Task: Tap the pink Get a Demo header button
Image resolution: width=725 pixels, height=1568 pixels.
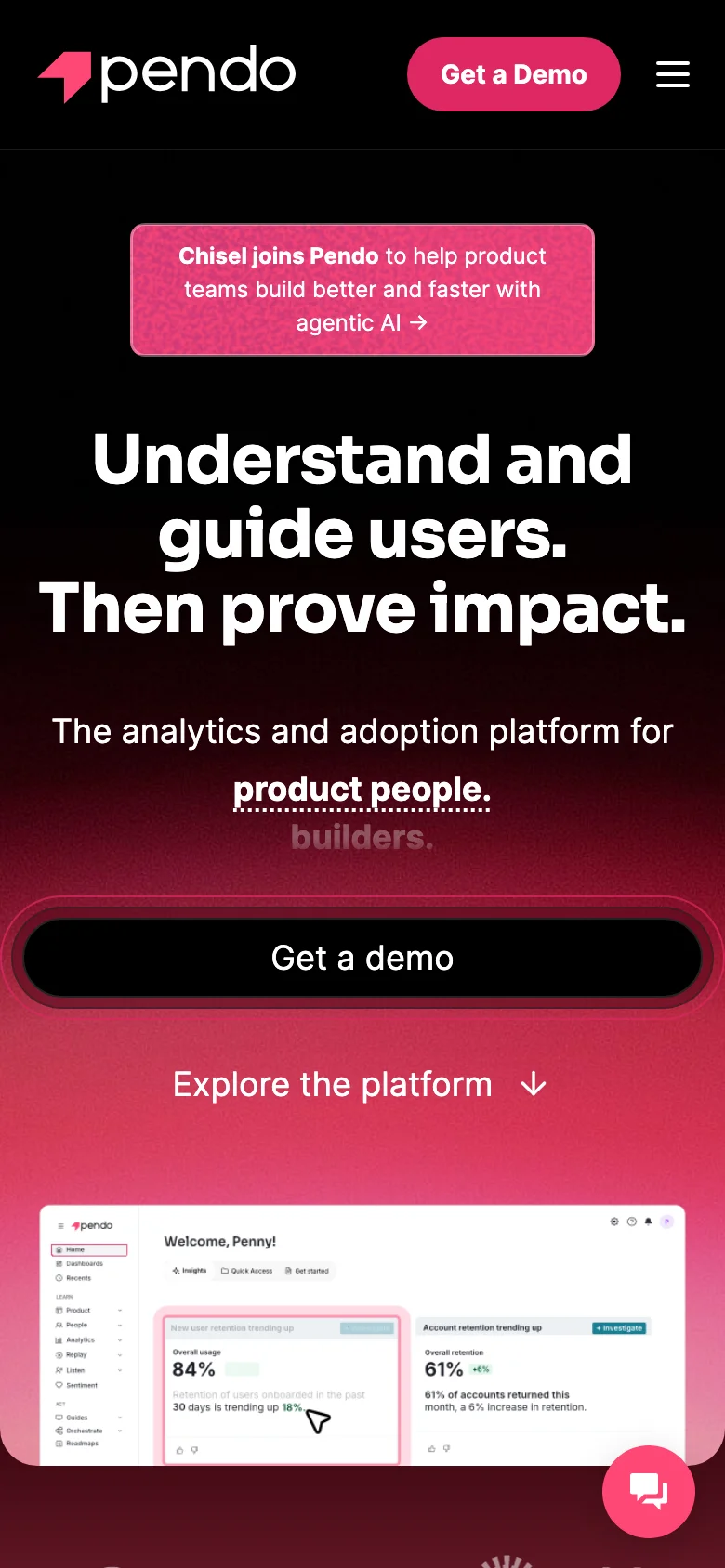Action: [x=513, y=74]
